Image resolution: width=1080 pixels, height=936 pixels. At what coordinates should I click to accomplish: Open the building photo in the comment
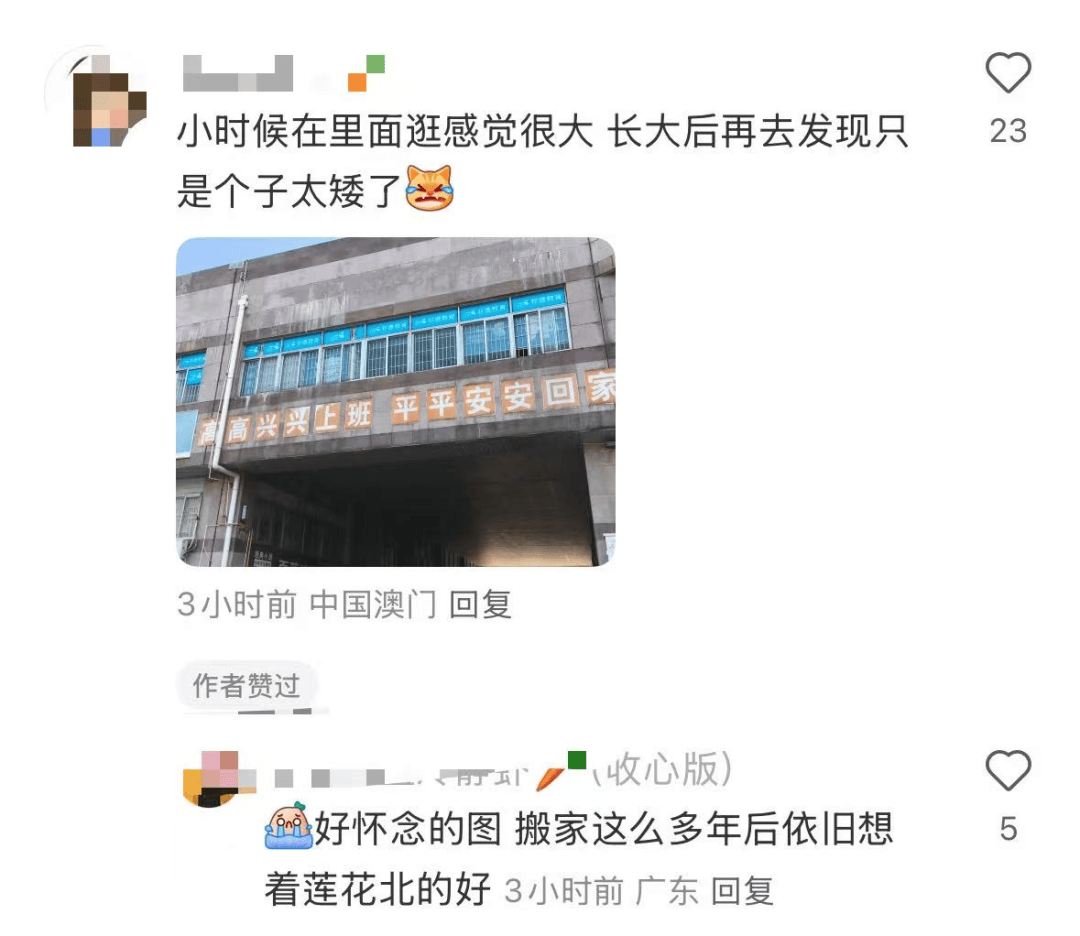395,401
